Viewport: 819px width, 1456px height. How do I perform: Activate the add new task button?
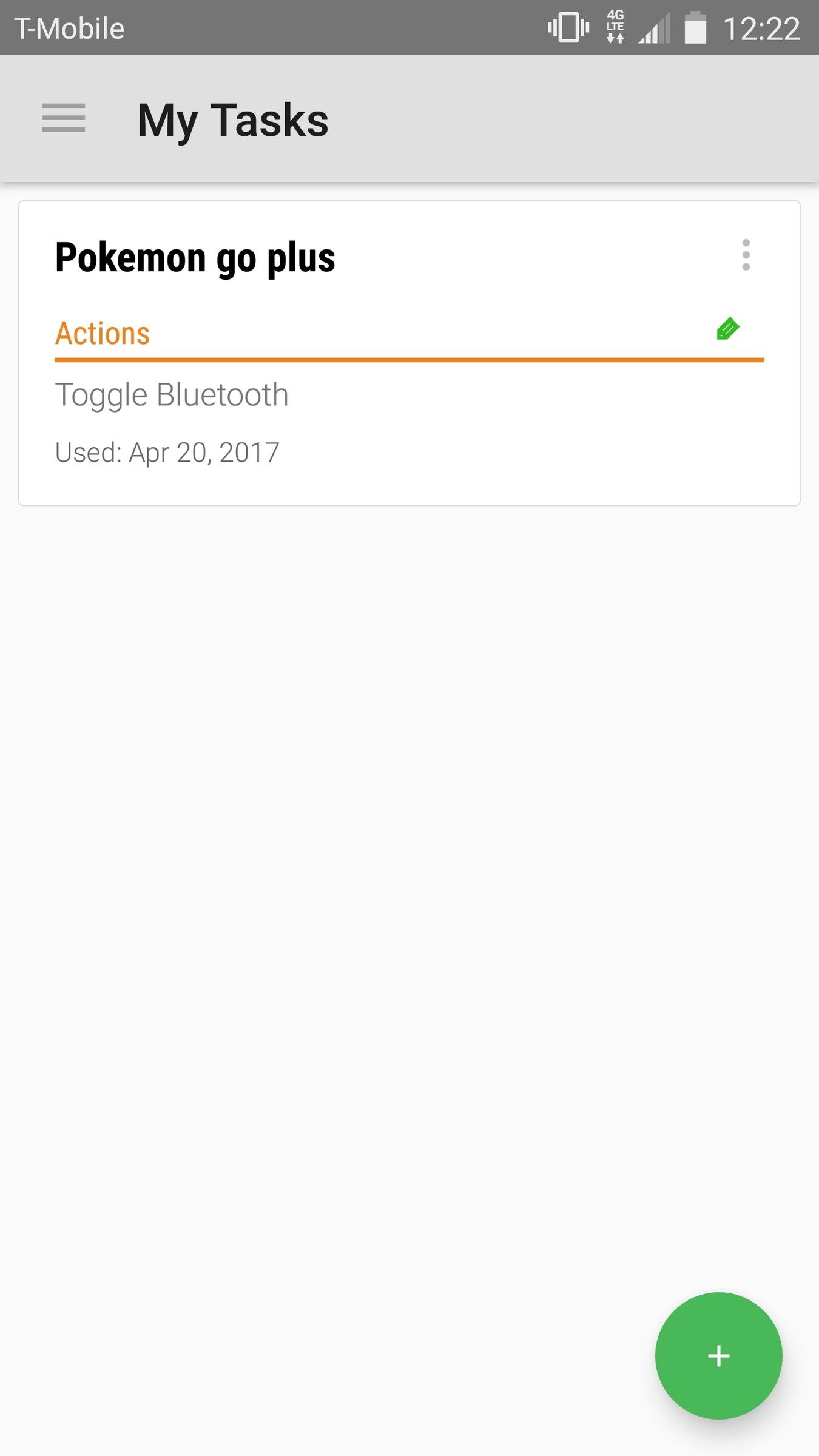718,1357
